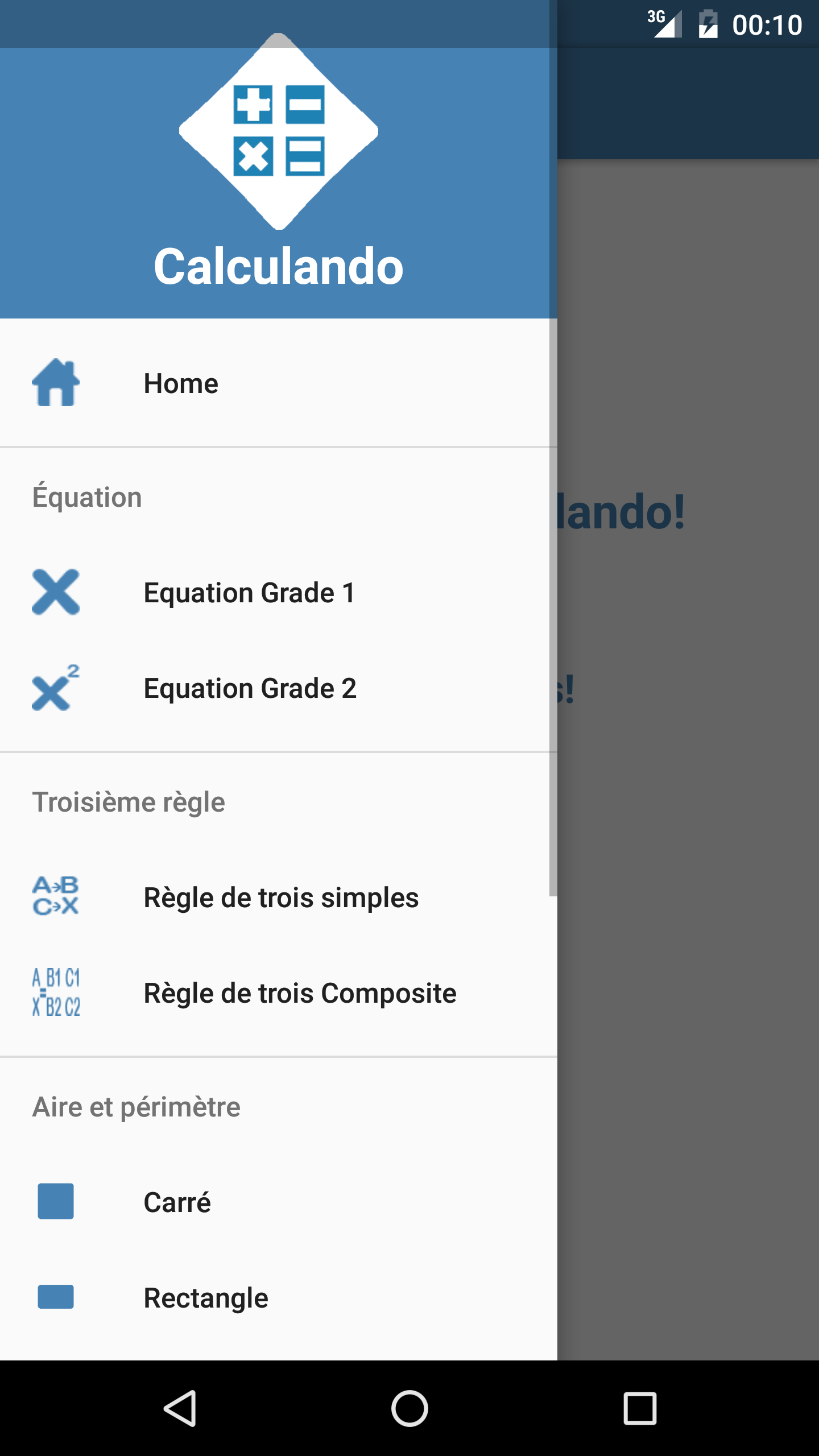
Task: Go to the device home screen
Action: (409, 1408)
